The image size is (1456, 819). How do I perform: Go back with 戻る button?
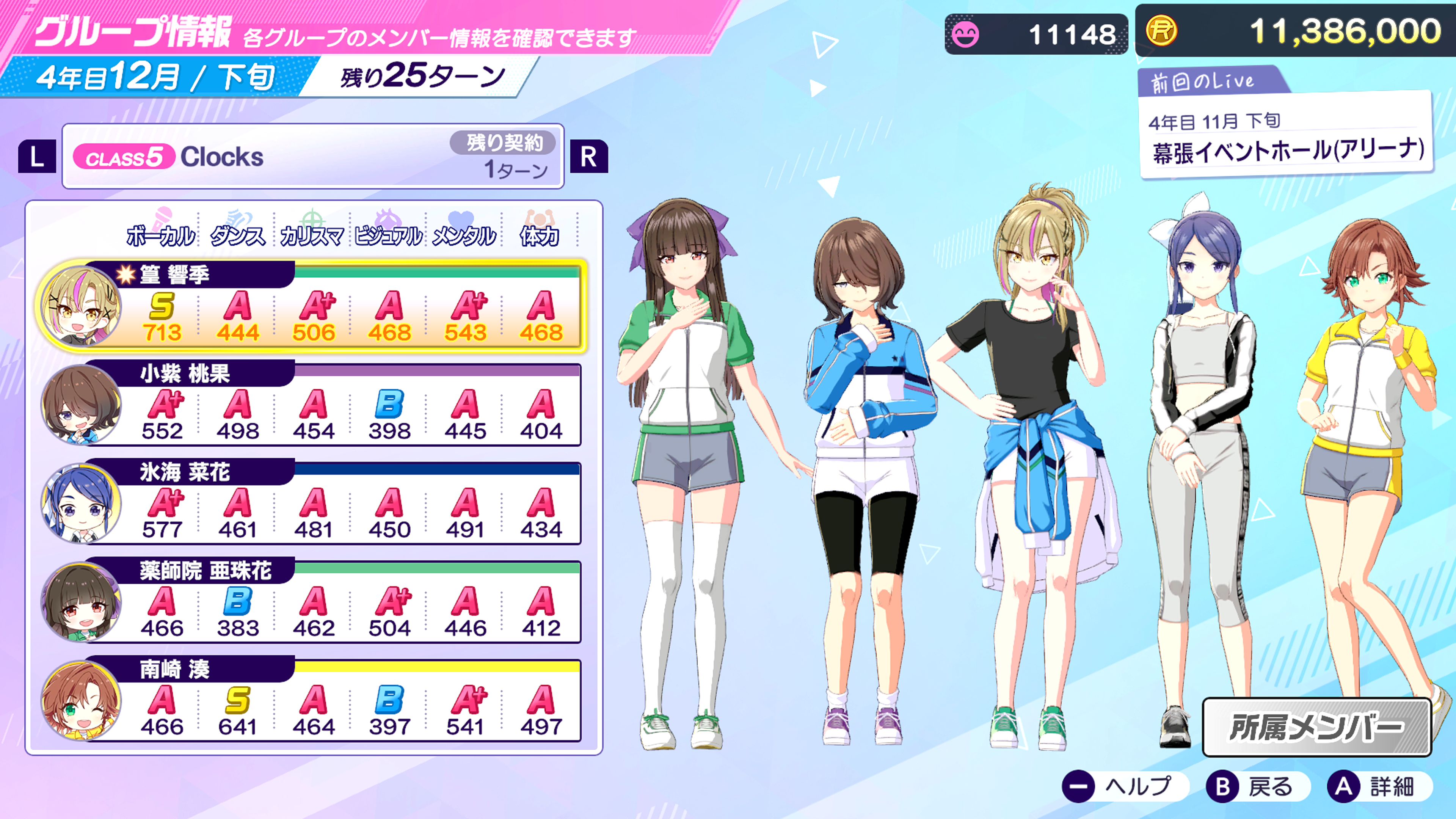point(1257,786)
